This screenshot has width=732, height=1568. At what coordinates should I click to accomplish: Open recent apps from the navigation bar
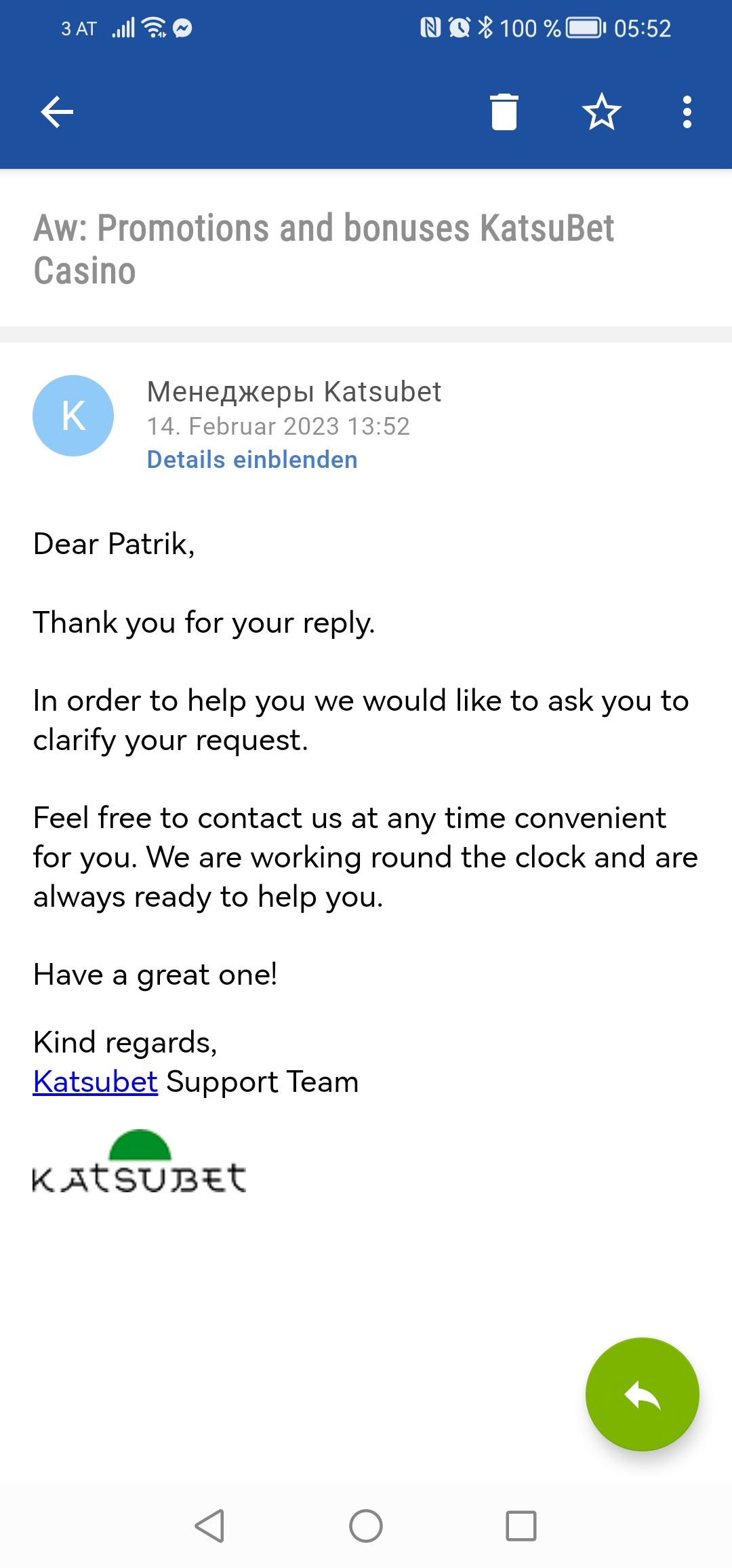pyautogui.click(x=521, y=1527)
